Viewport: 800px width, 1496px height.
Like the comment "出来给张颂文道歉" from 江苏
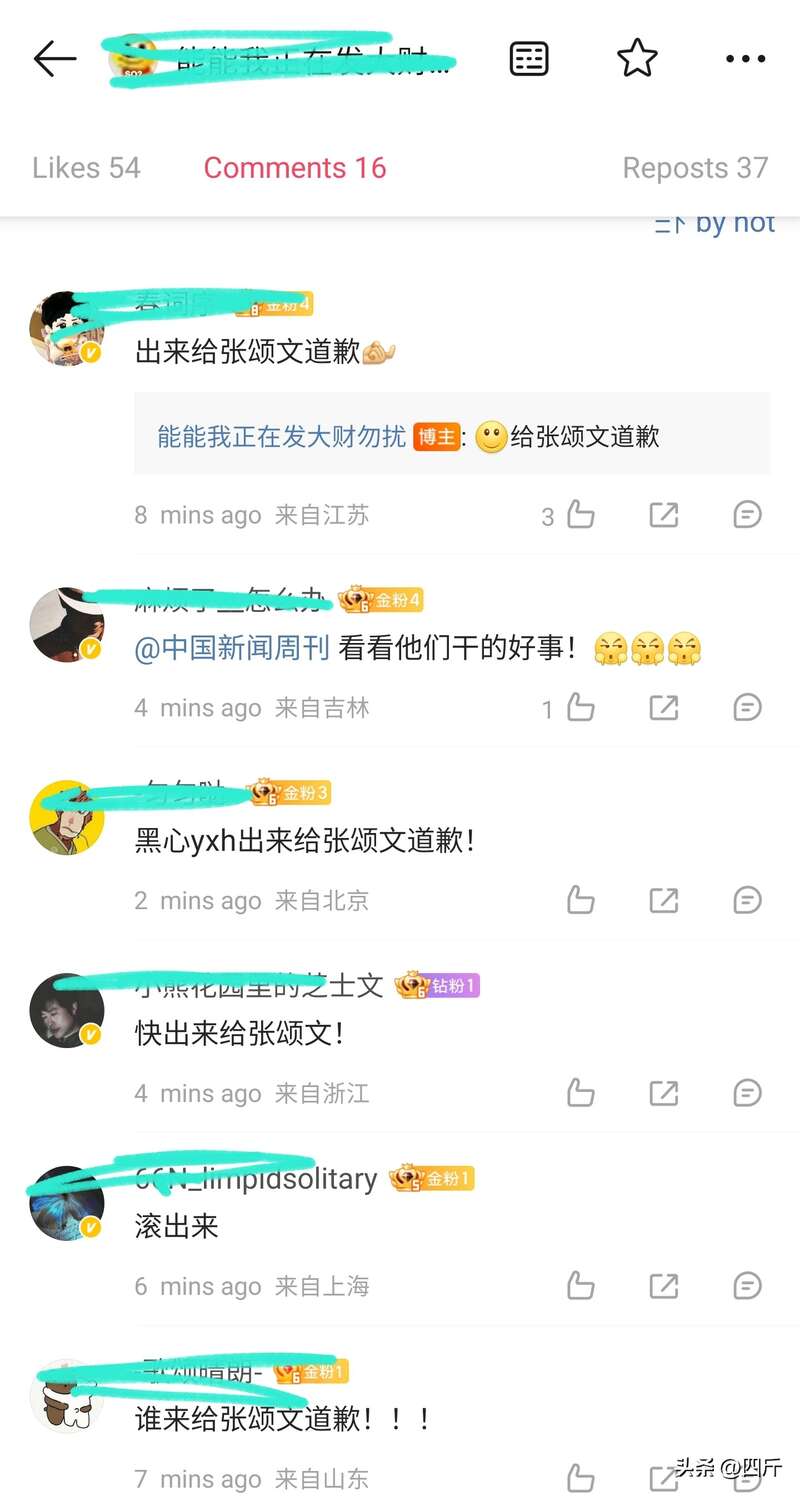point(580,515)
